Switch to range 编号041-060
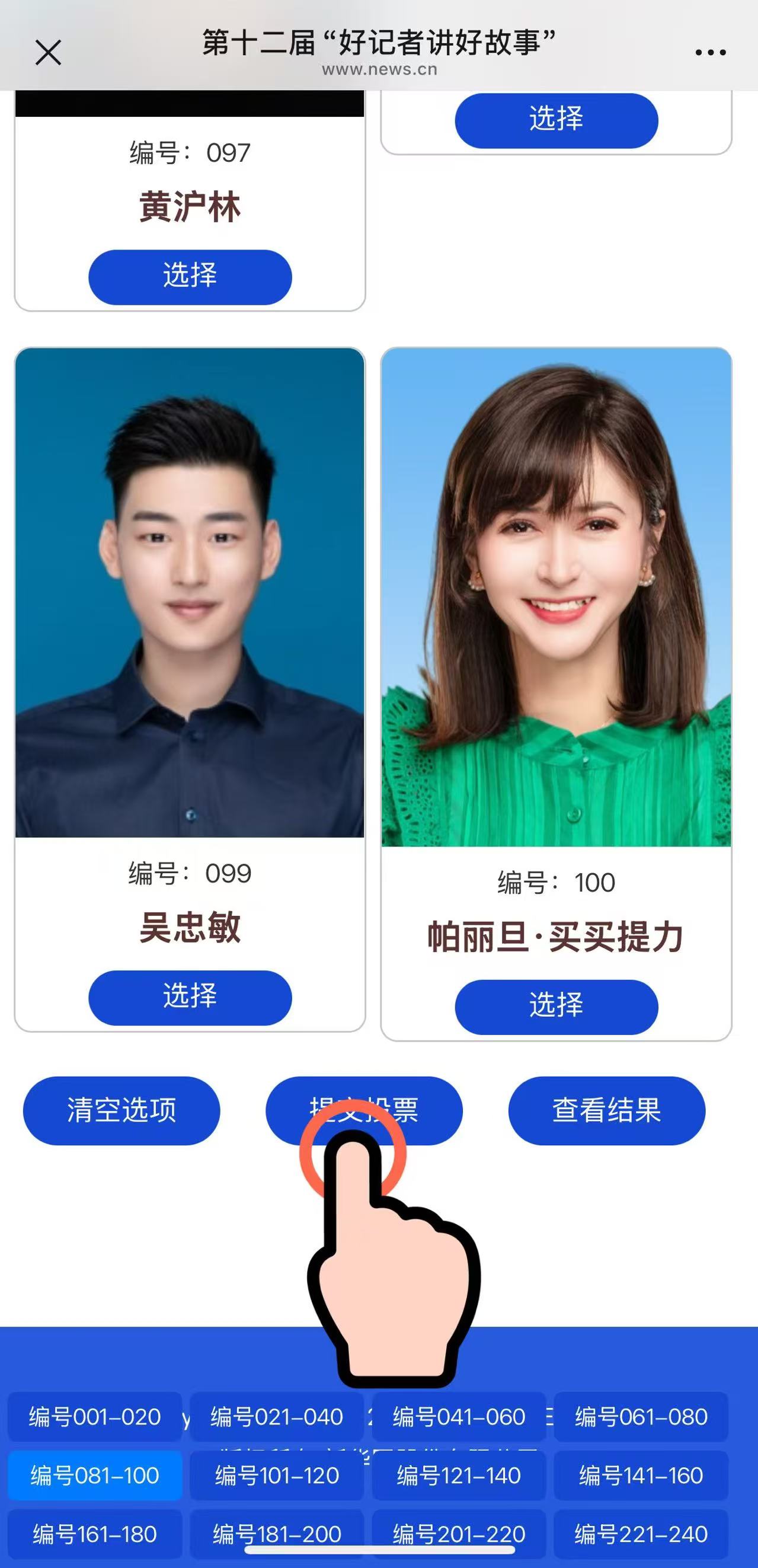The width and height of the screenshot is (758, 1568). [459, 1416]
